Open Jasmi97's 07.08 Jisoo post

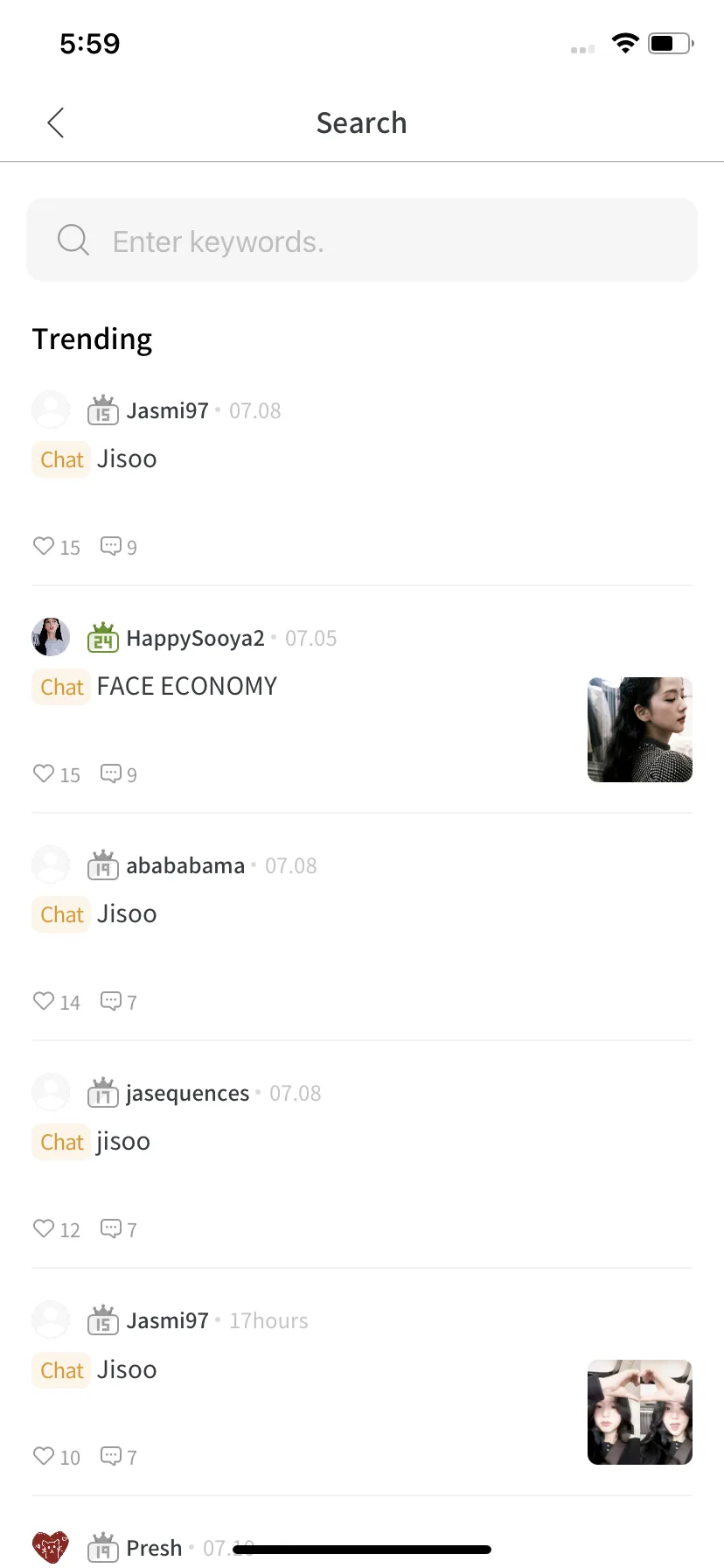pyautogui.click(x=128, y=459)
